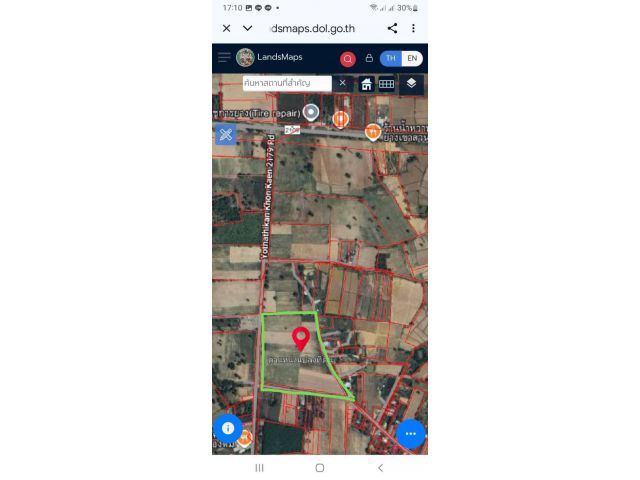Image resolution: width=640 pixels, height=480 pixels.
Task: Open recent apps from navigation bar
Action: (x=259, y=467)
